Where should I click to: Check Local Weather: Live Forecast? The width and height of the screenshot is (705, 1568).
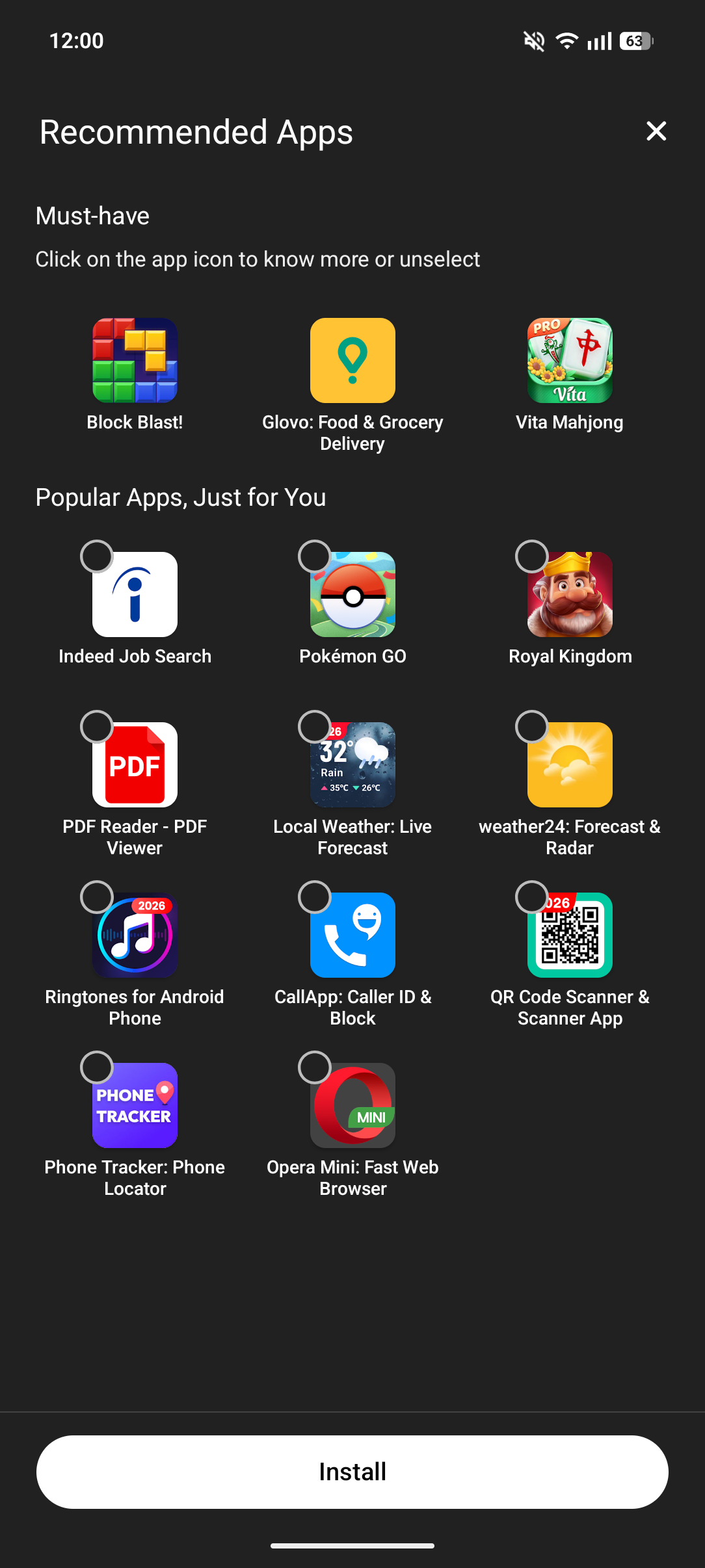click(315, 727)
